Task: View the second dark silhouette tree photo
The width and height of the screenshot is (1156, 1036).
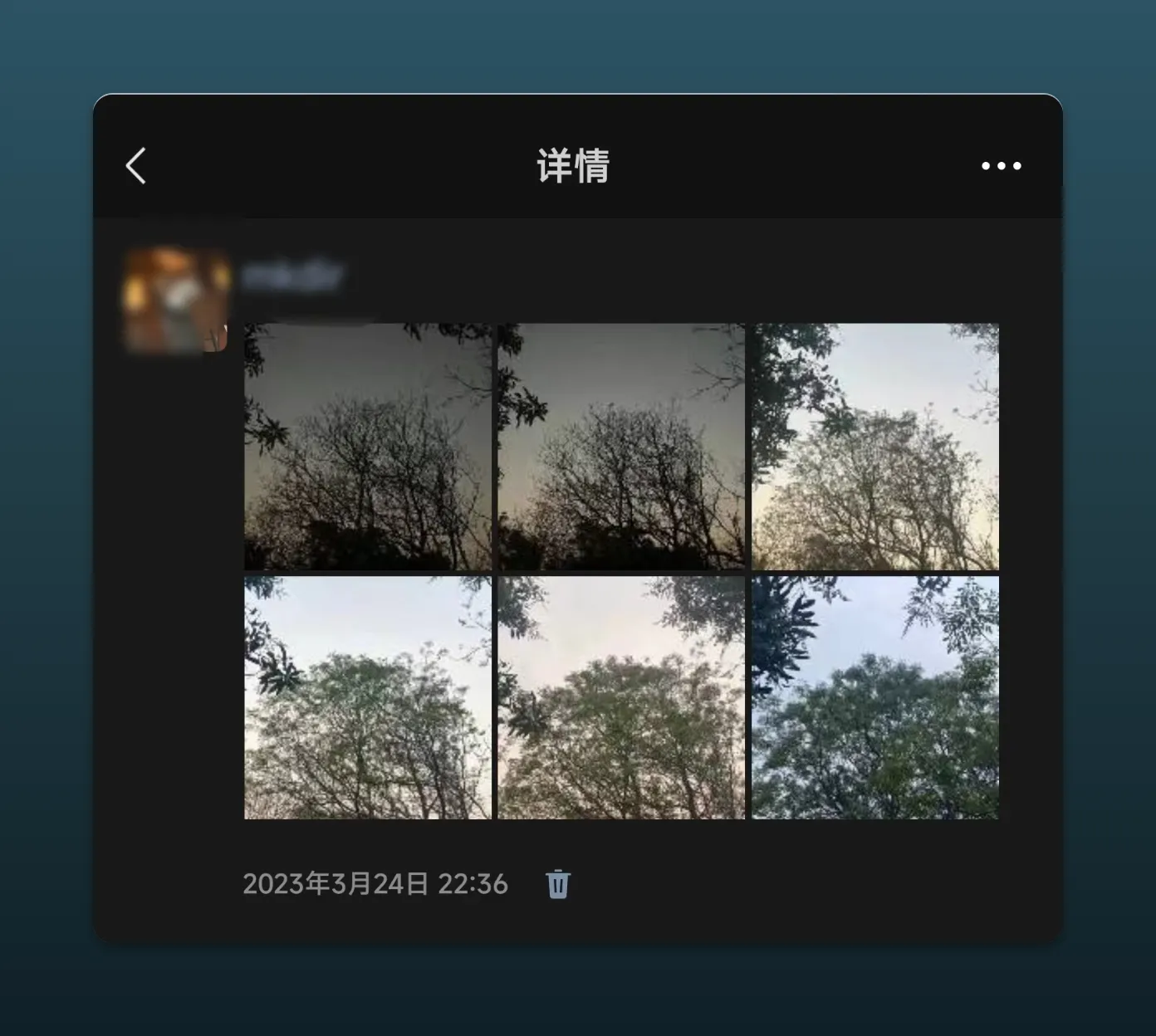Action: [621, 447]
